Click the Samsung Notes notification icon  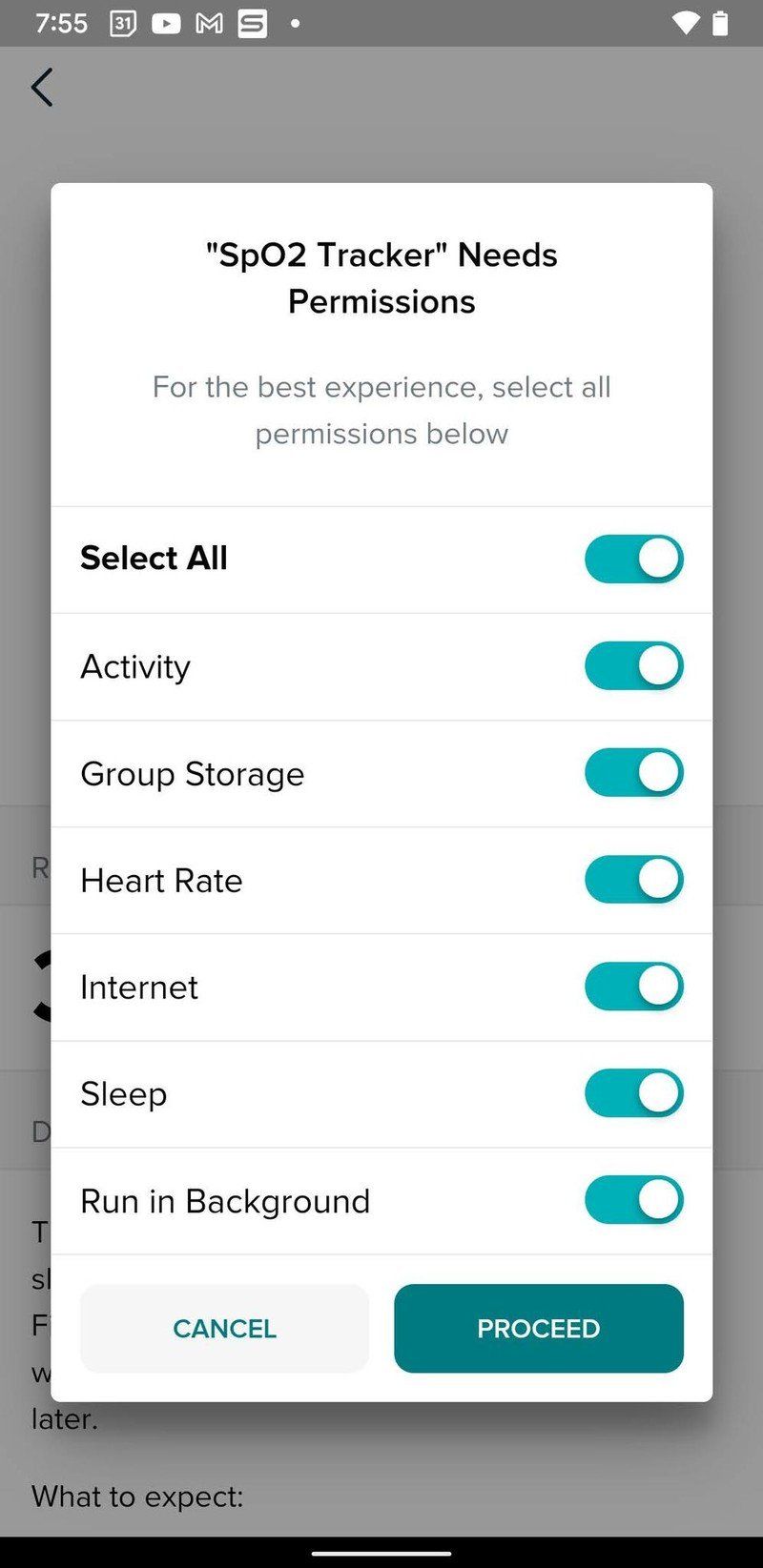coord(250,23)
